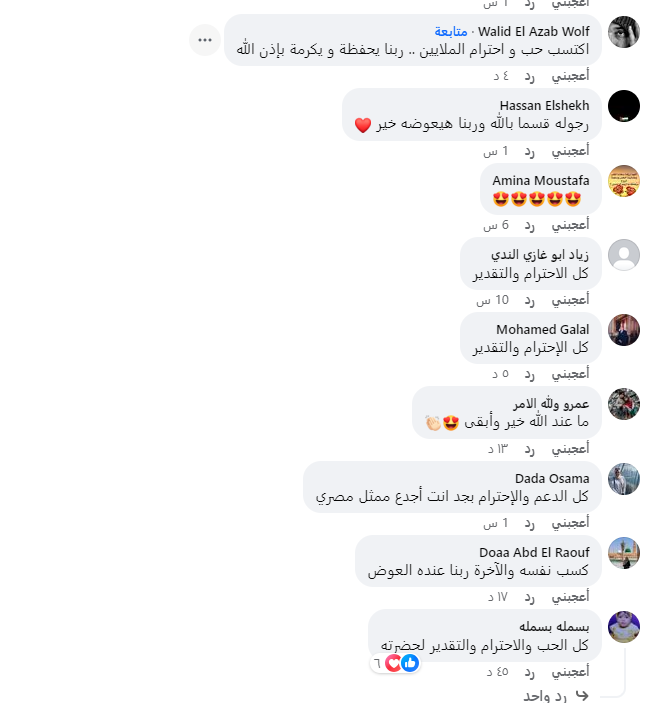
Task: Reply to Doaa Abd El Raouf's comment
Action: tap(529, 597)
